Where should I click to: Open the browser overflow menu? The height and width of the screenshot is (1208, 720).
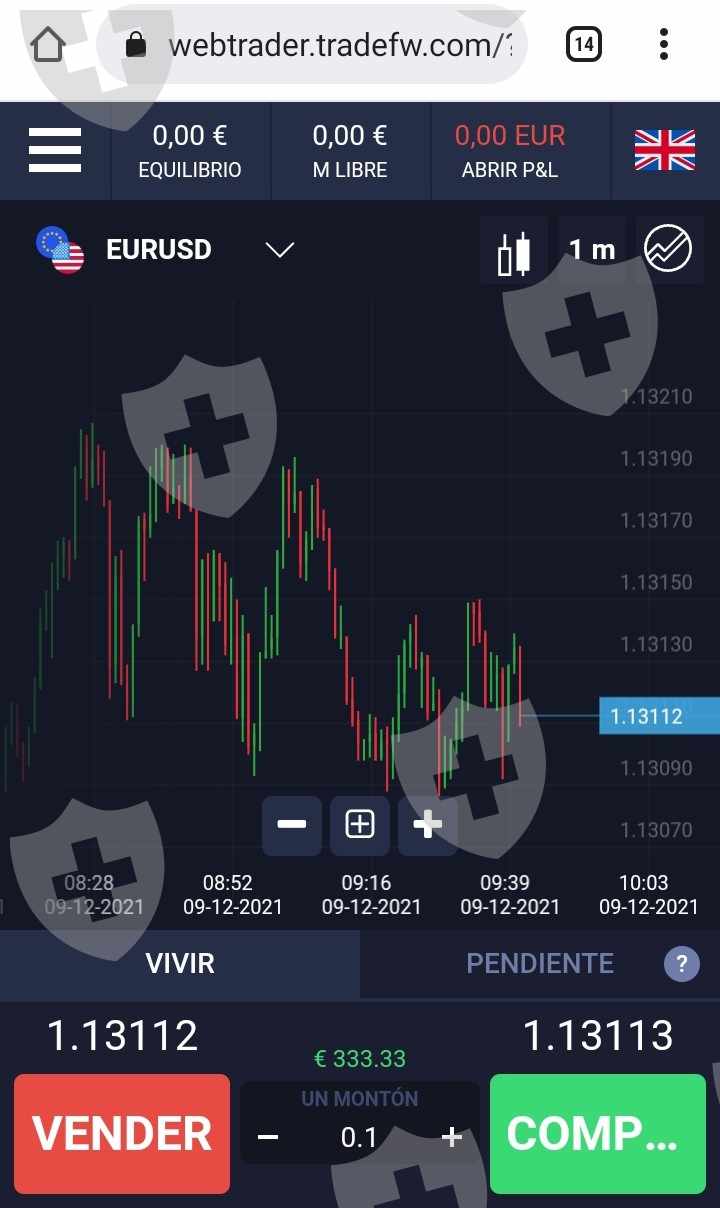coord(664,45)
